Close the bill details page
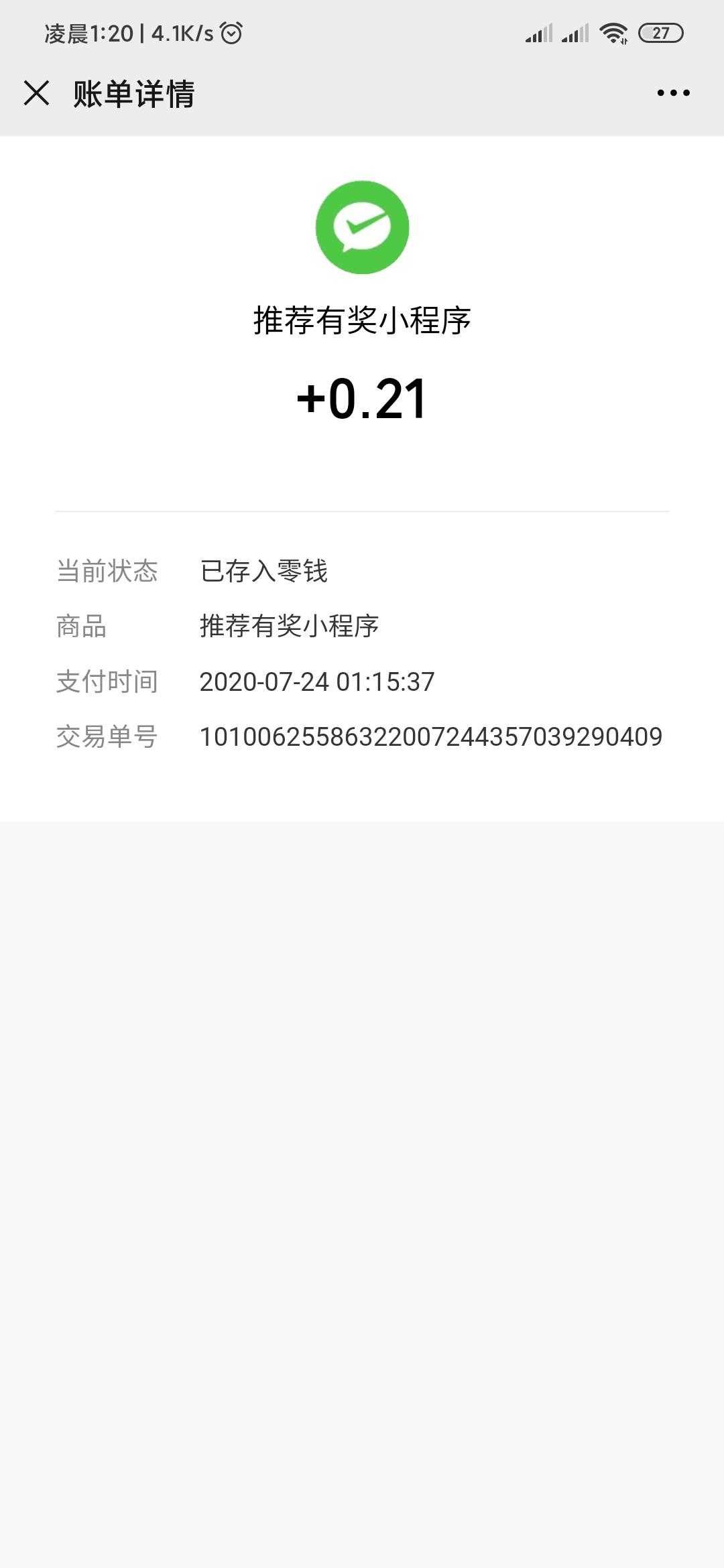724x1568 pixels. [36, 93]
